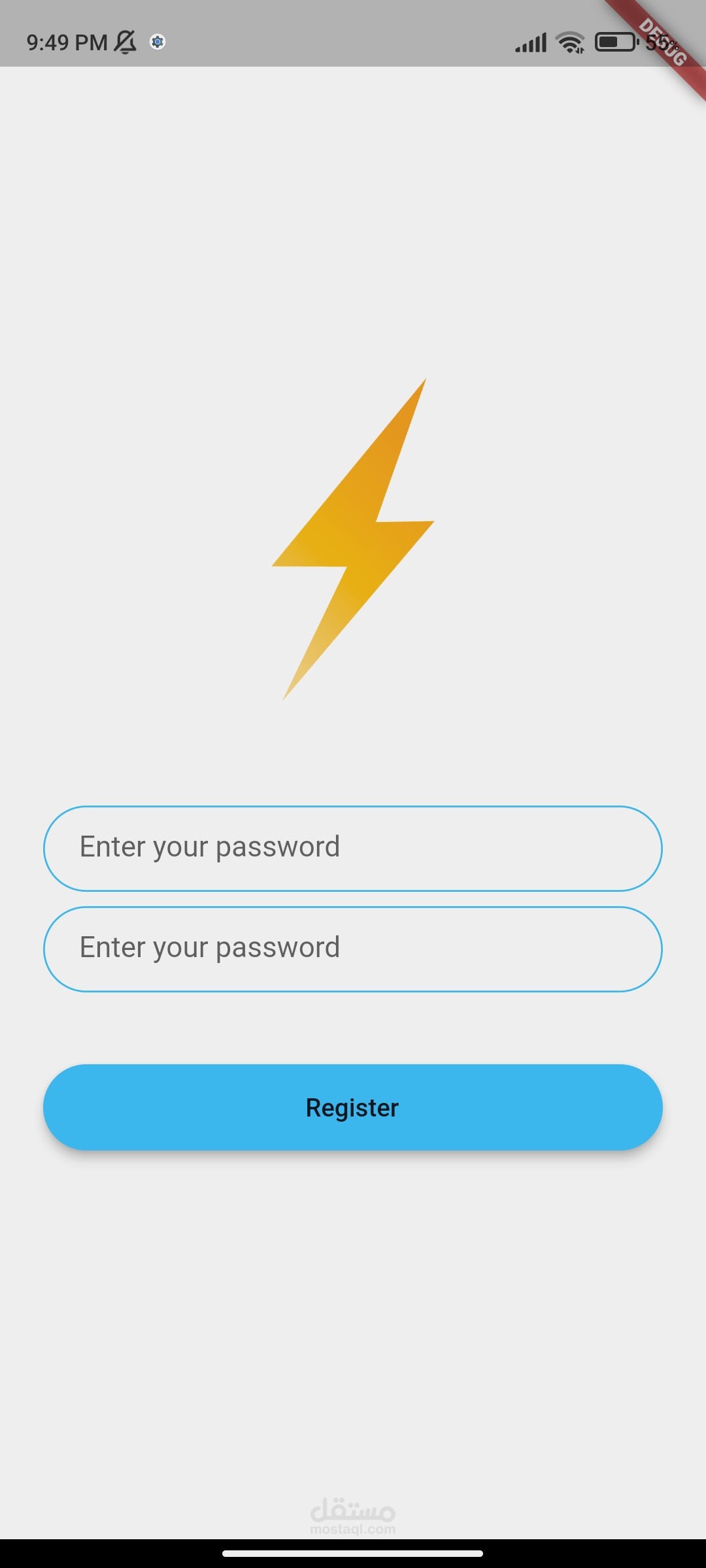Tap the Register label on the blue button
The image size is (706, 1568).
coord(353,1107)
